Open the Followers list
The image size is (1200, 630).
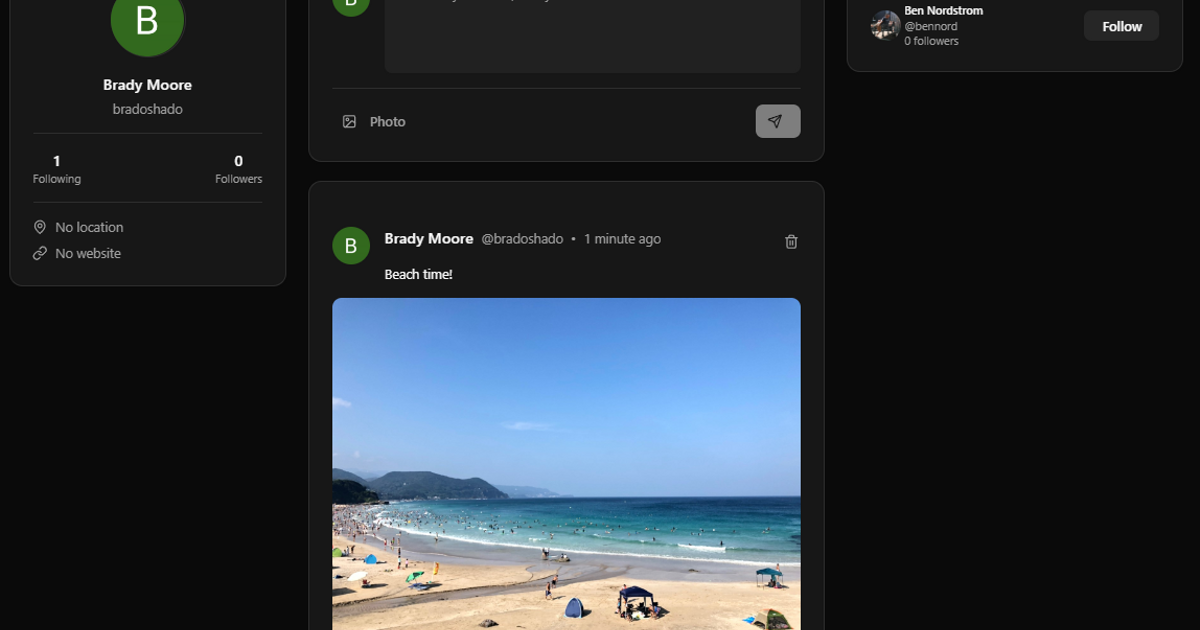coord(238,169)
